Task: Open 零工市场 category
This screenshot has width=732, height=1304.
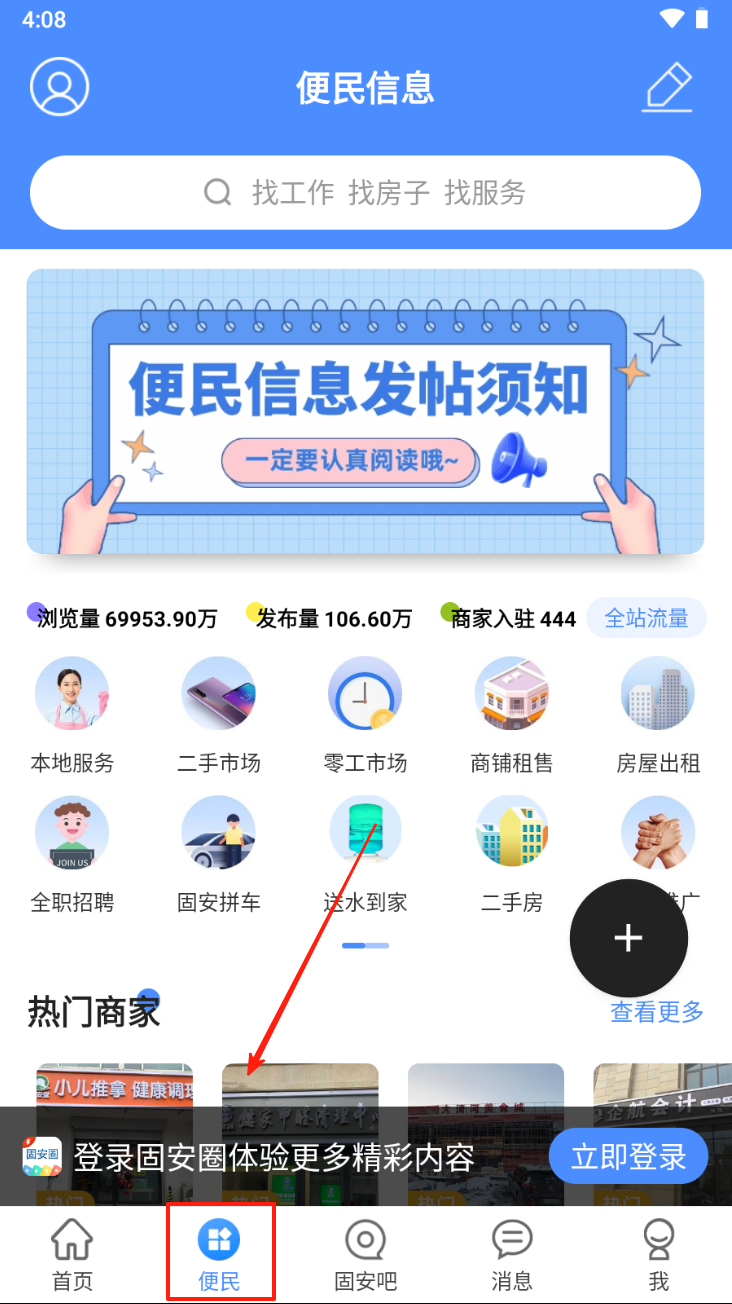Action: click(365, 714)
